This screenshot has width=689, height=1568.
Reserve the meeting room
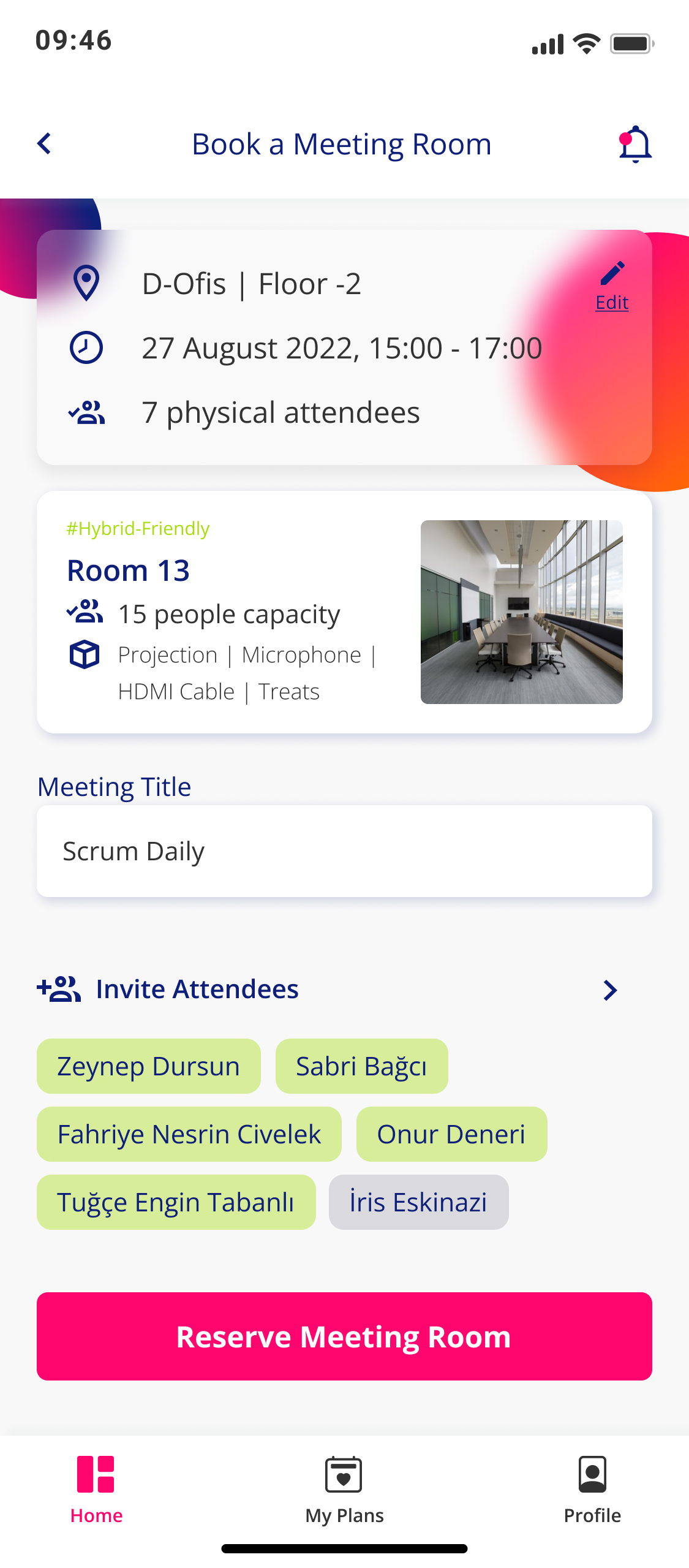(x=344, y=1336)
